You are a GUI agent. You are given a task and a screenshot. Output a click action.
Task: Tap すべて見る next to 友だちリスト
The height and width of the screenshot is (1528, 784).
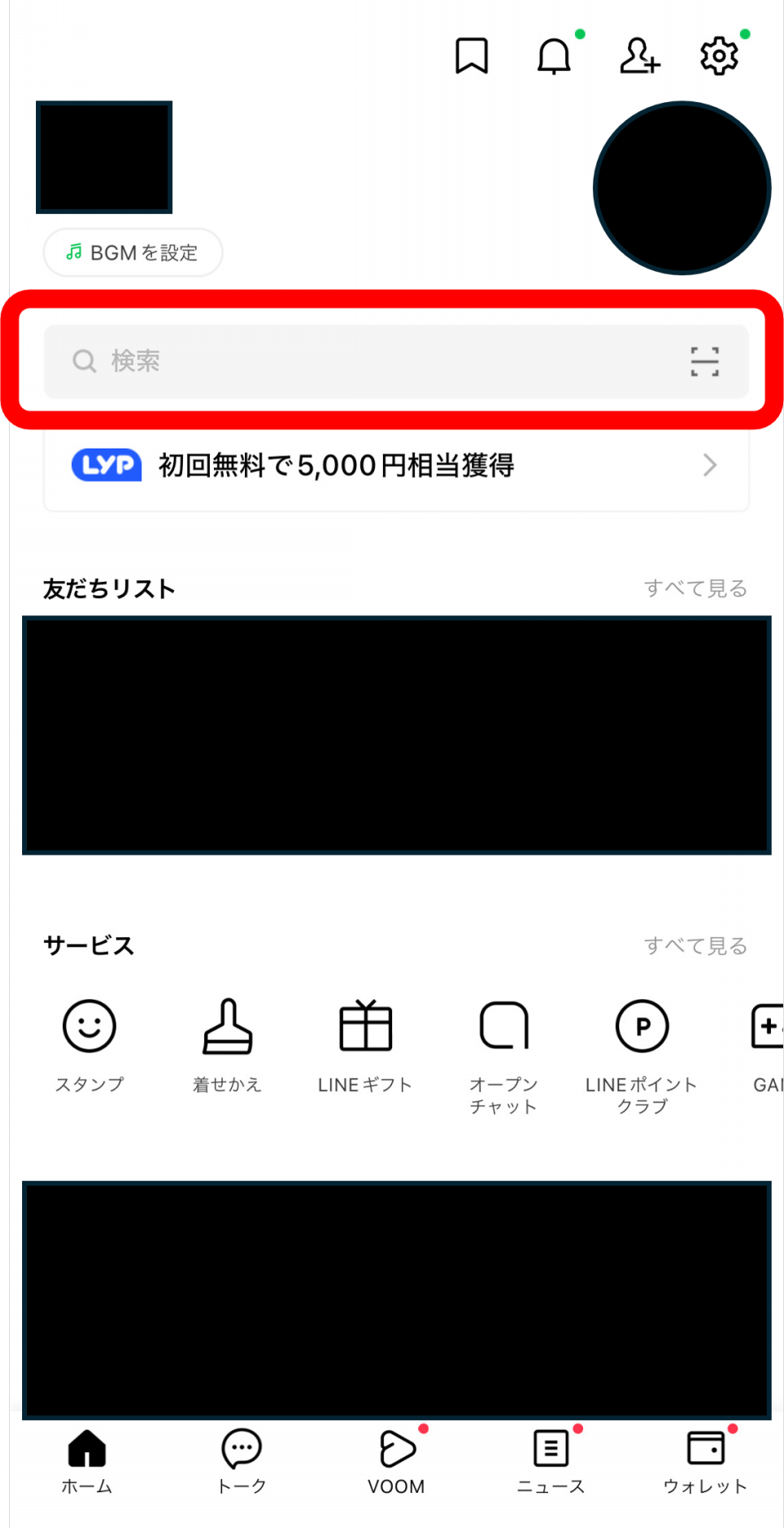tap(695, 588)
